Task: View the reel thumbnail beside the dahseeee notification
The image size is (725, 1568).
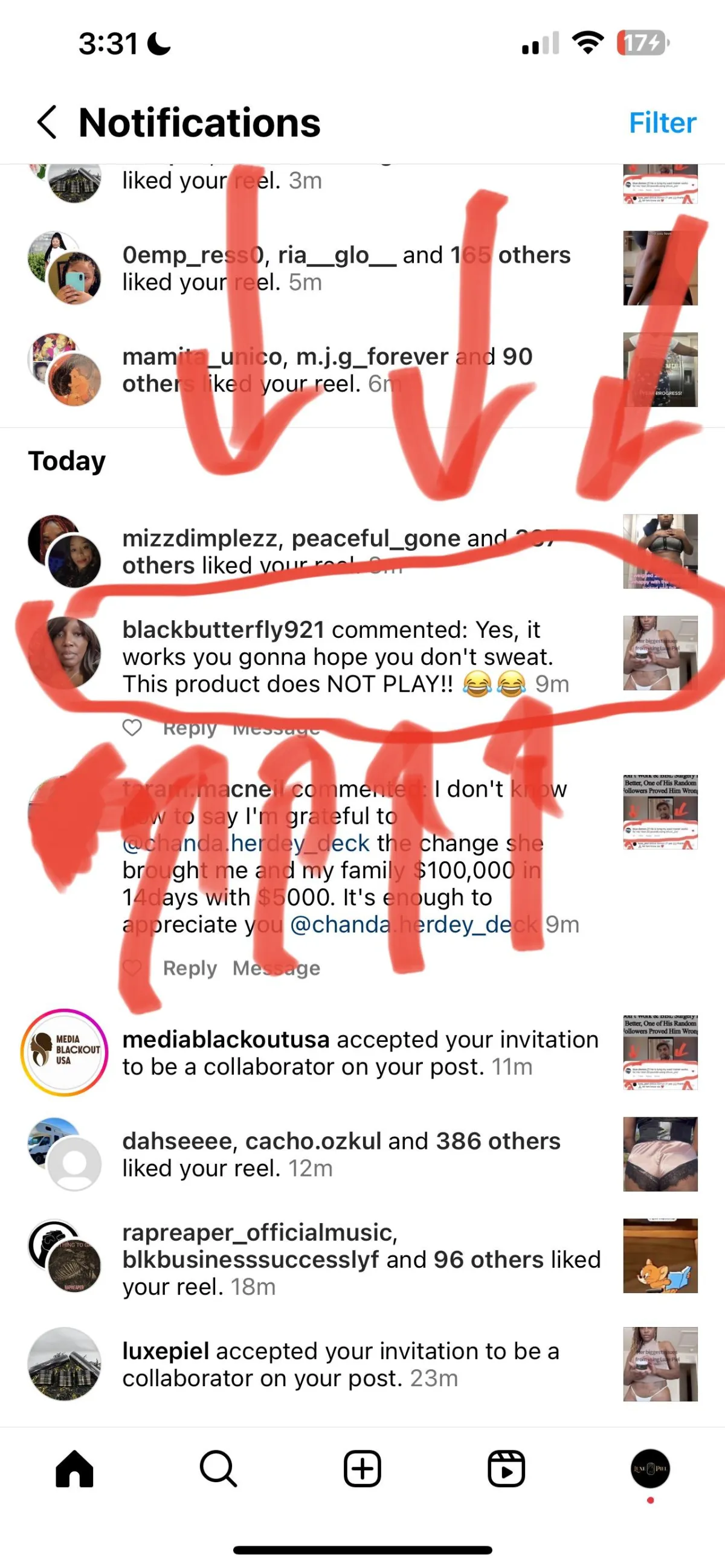Action: (660, 1154)
